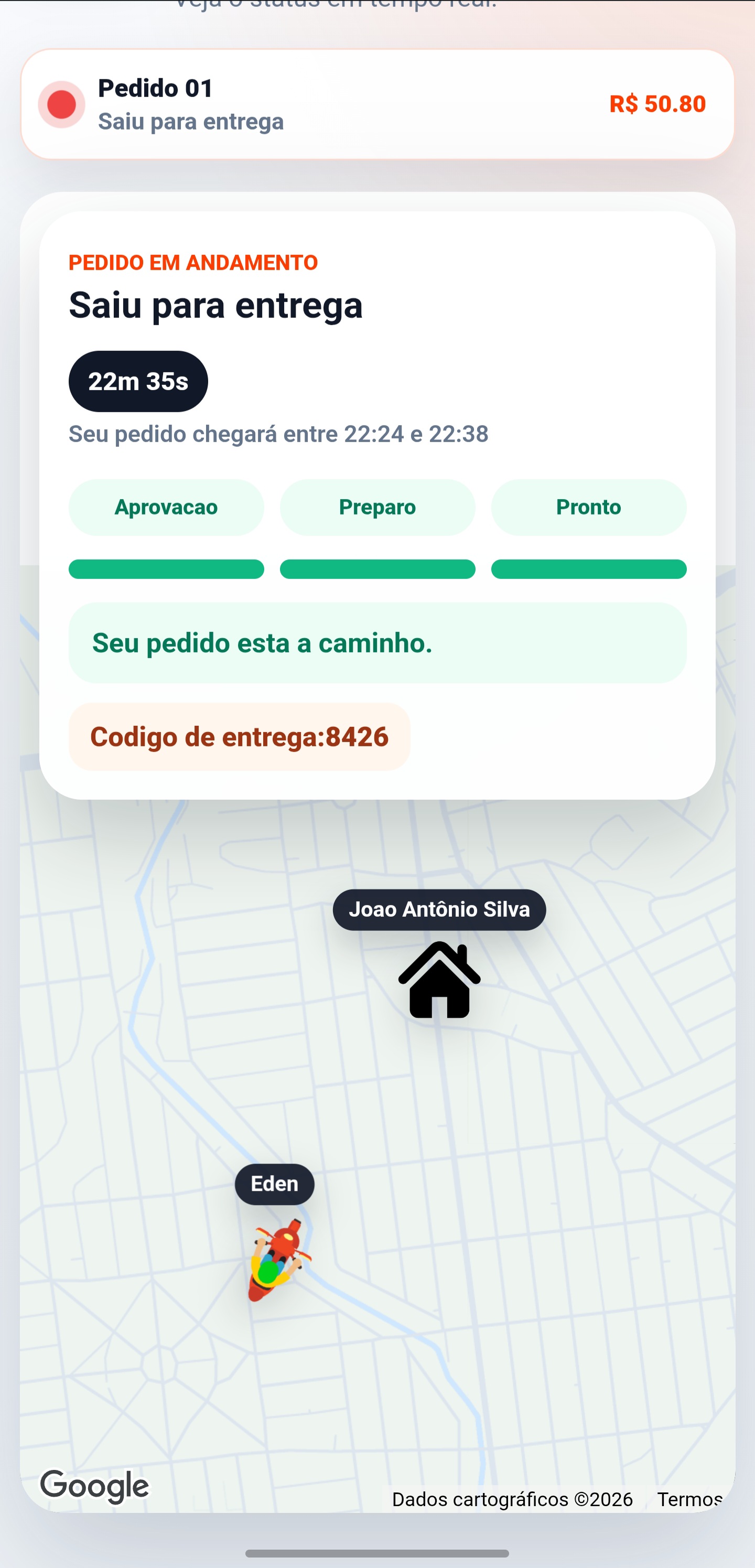755x1568 pixels.
Task: Tap the Joao Antônio Silva home marker
Action: (439, 980)
